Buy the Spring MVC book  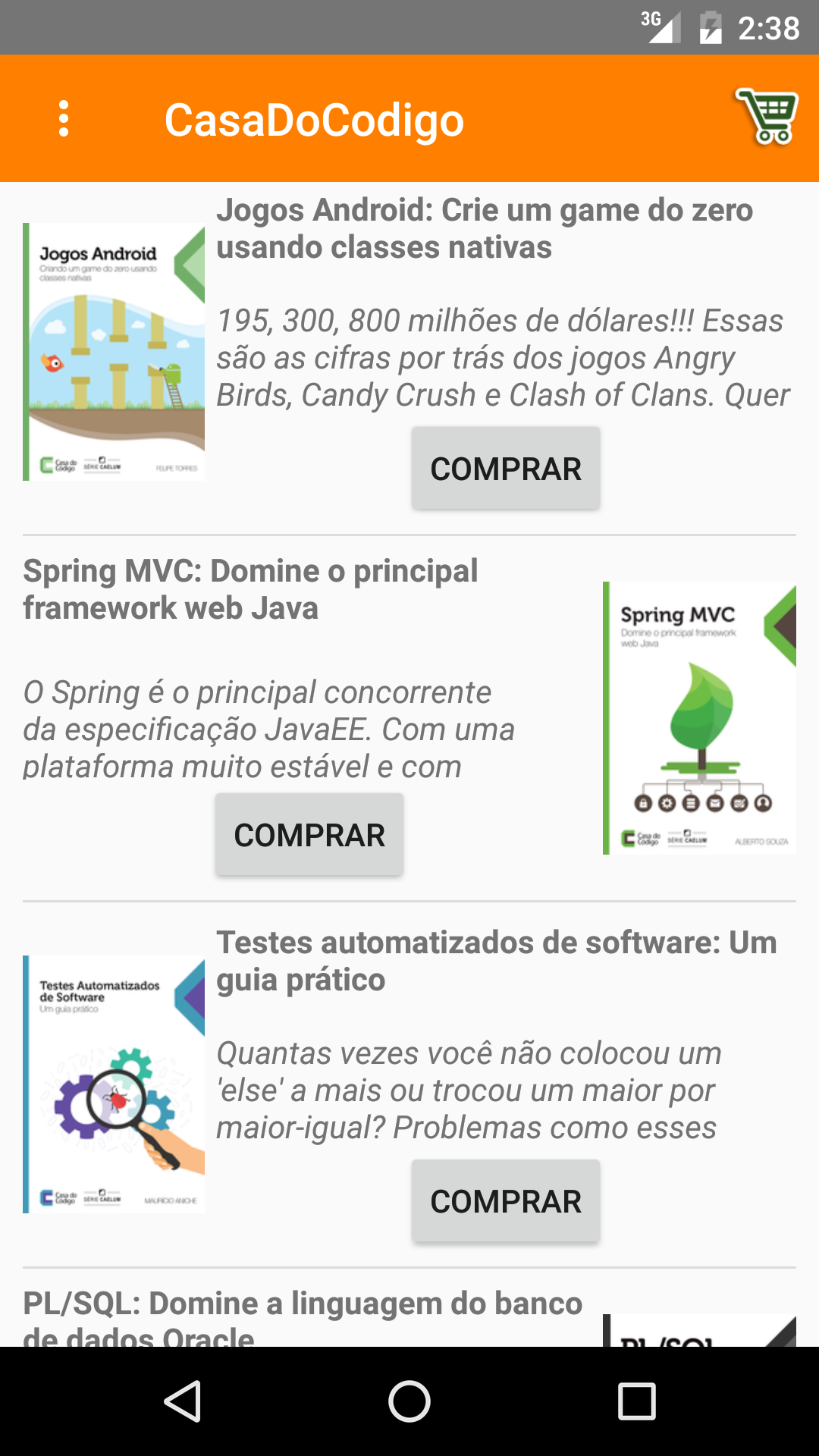pos(309,835)
